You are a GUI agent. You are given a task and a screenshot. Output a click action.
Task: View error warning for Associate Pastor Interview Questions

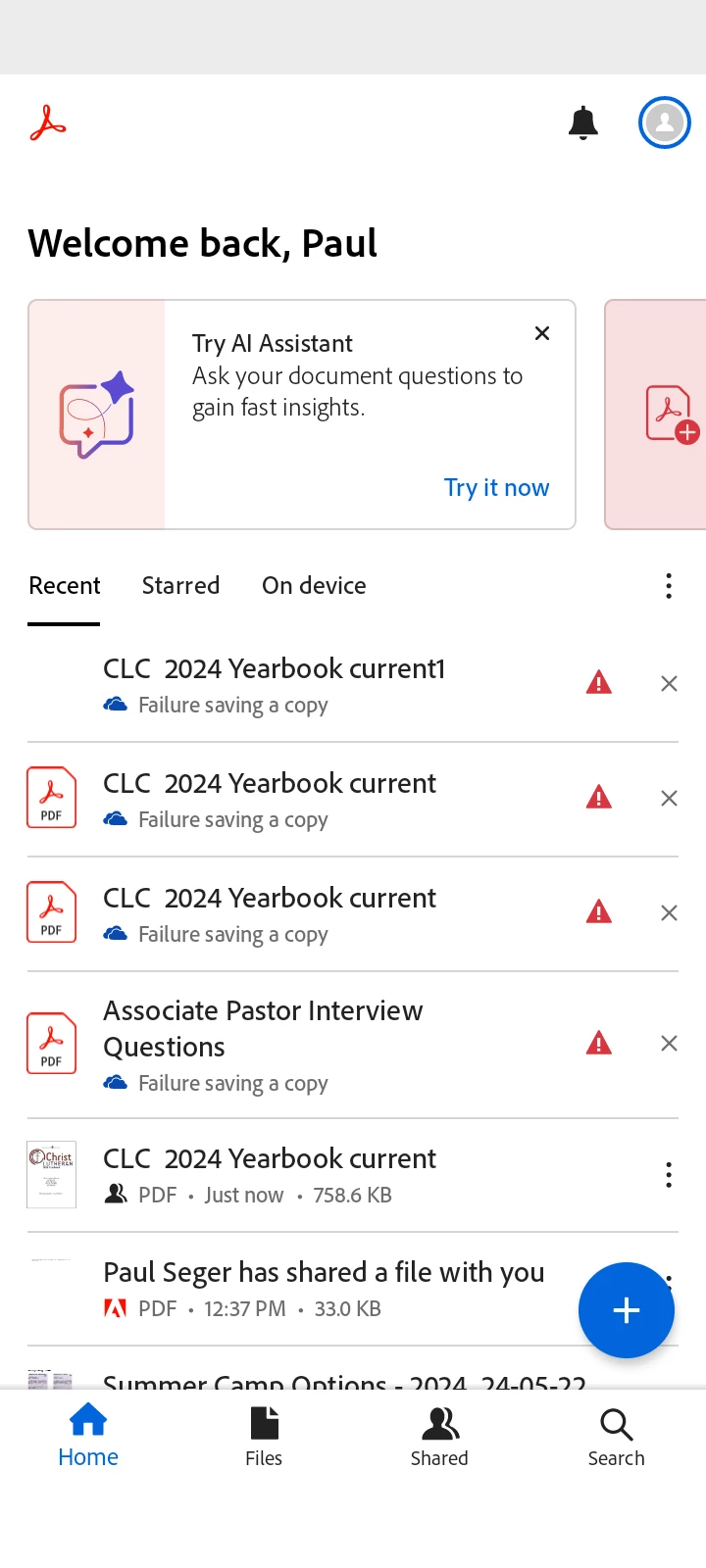[598, 1044]
